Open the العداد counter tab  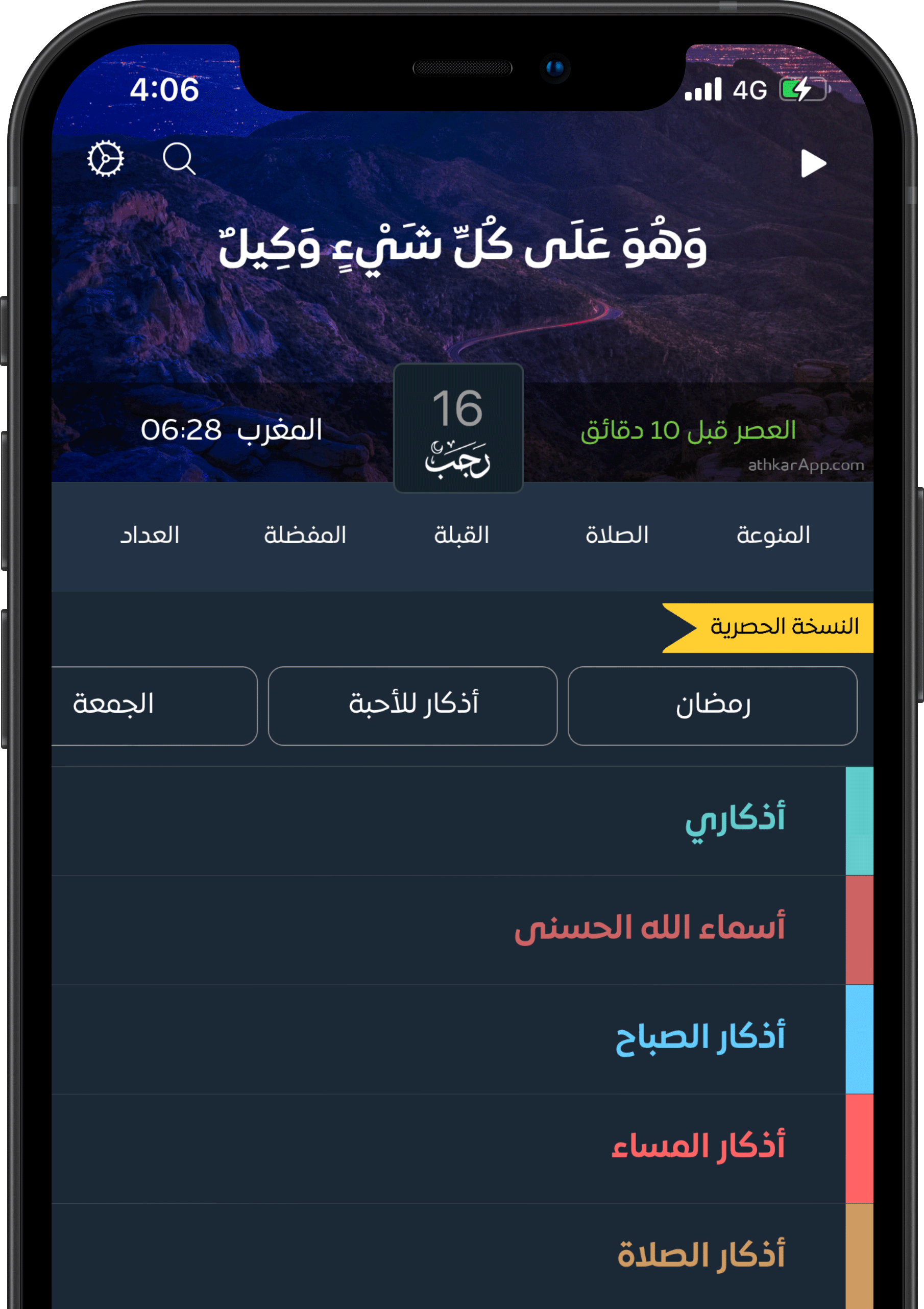[150, 535]
